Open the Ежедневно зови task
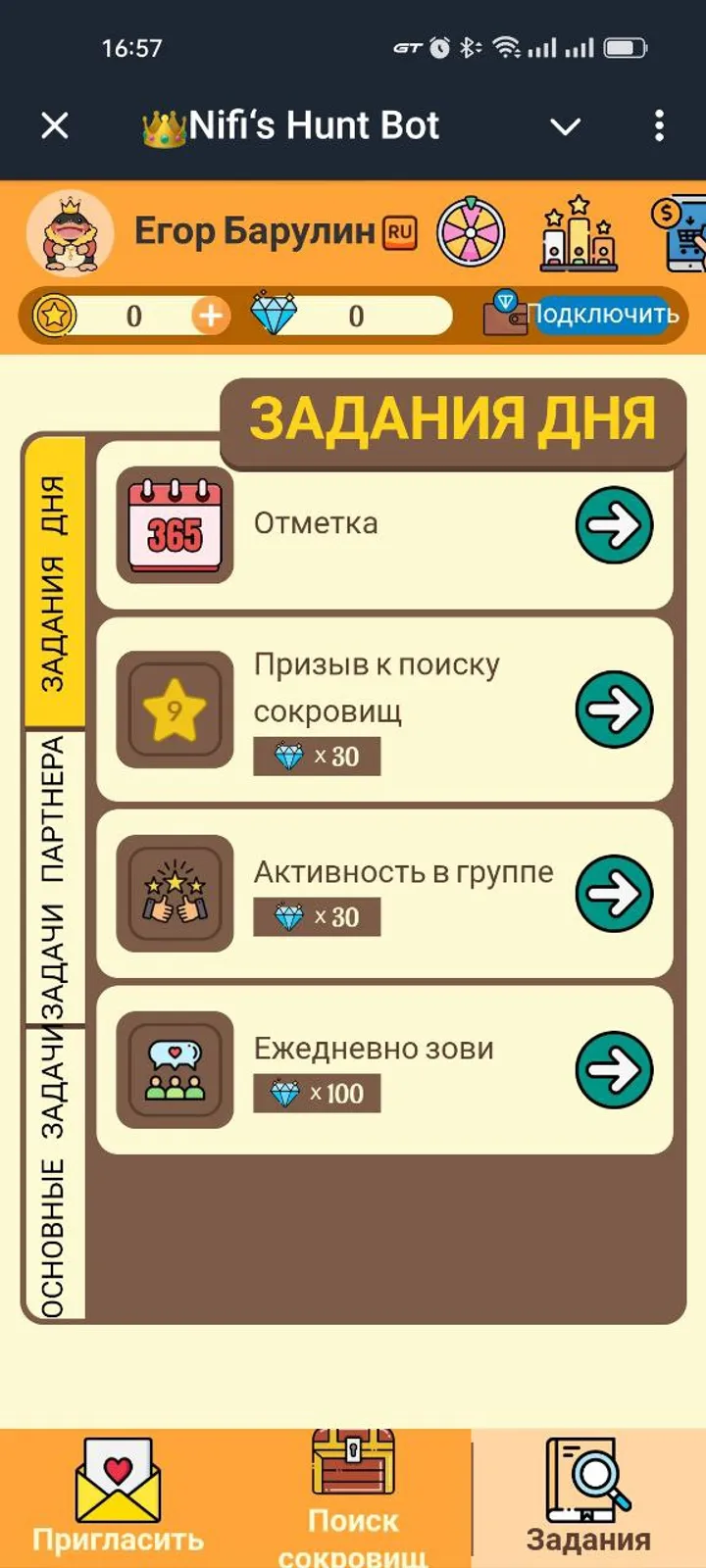 click(x=614, y=1069)
